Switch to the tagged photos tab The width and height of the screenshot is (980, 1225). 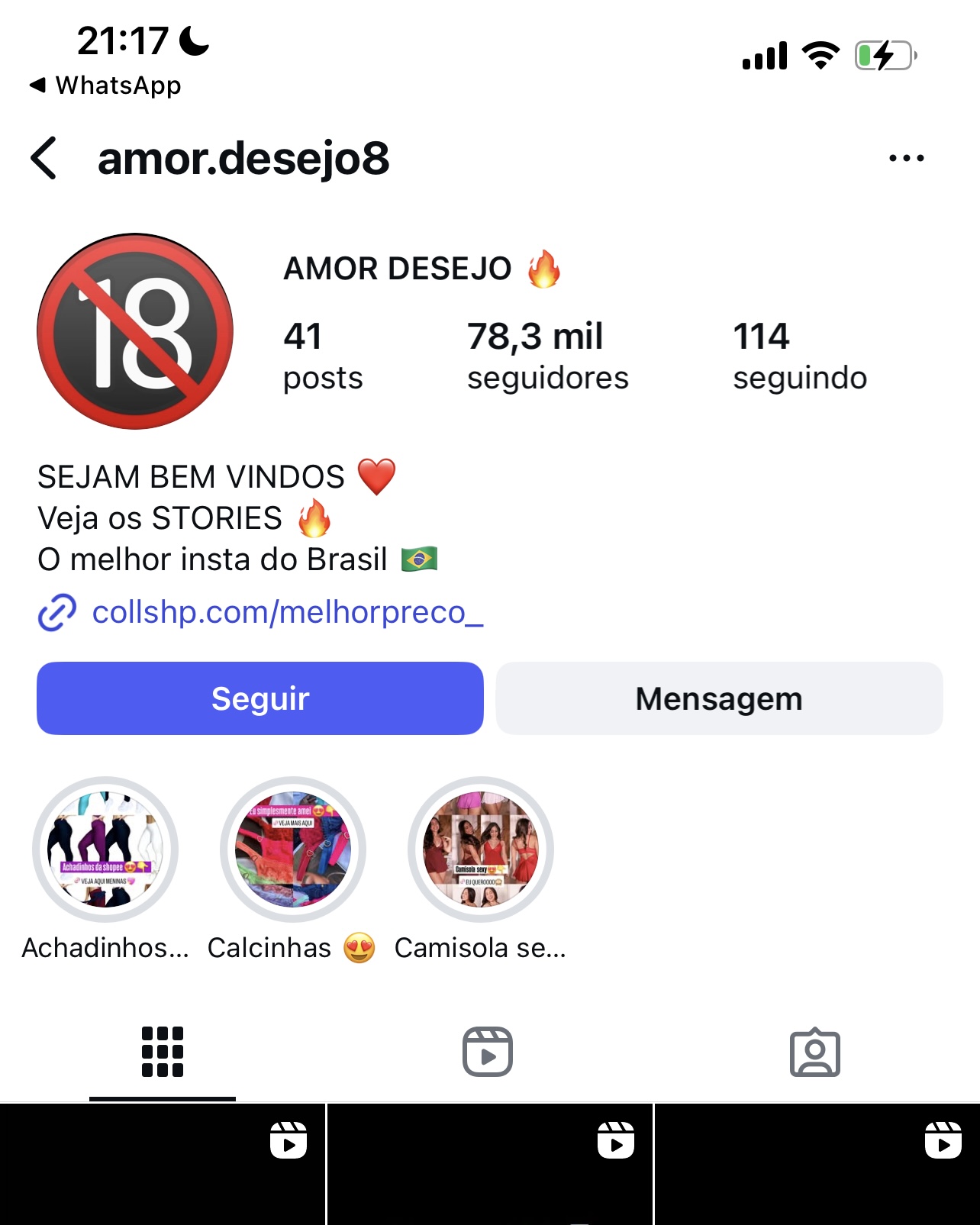coord(814,1052)
